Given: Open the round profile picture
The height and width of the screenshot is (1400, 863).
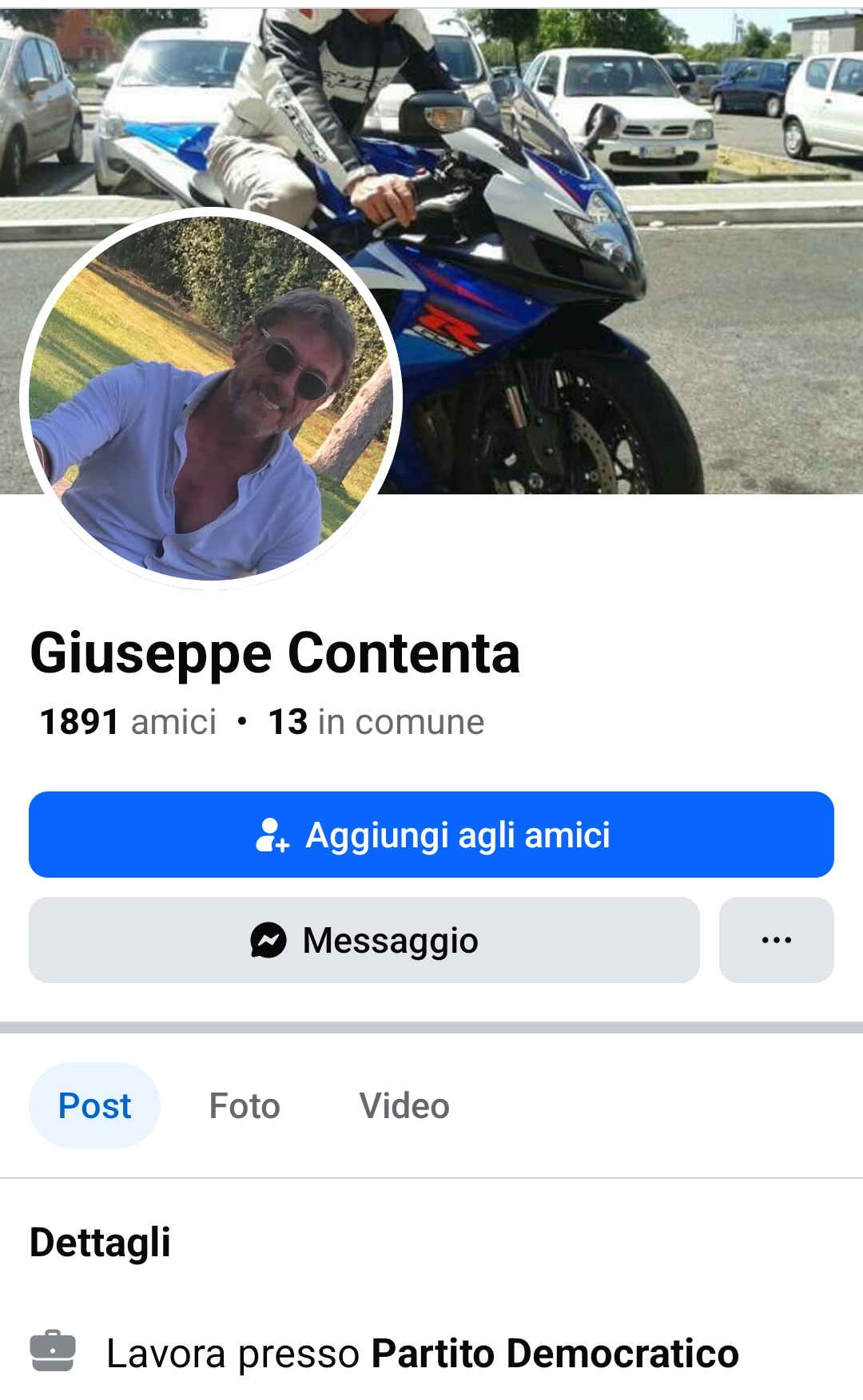Looking at the screenshot, I should 211,398.
